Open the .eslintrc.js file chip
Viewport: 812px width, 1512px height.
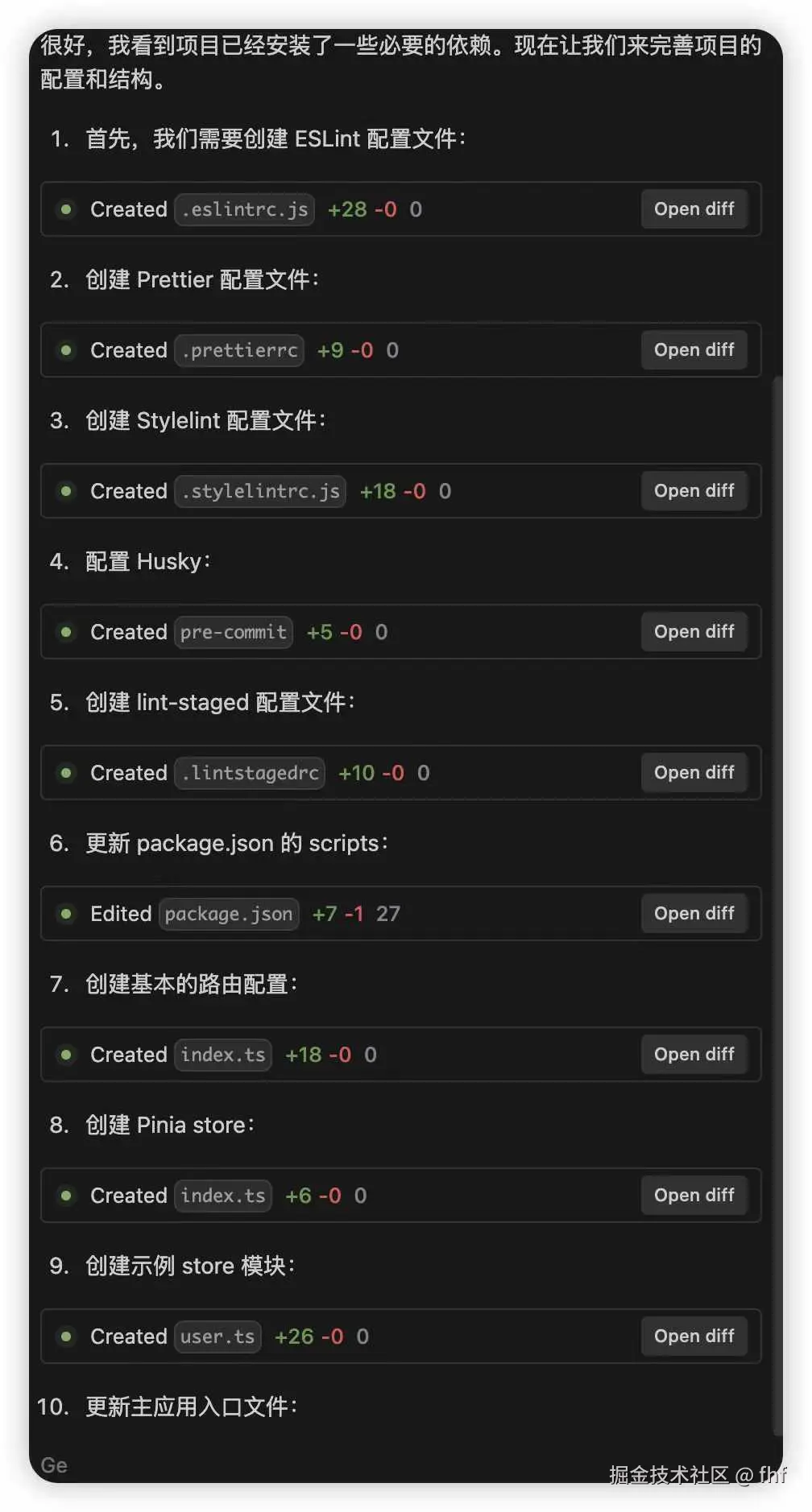(244, 210)
